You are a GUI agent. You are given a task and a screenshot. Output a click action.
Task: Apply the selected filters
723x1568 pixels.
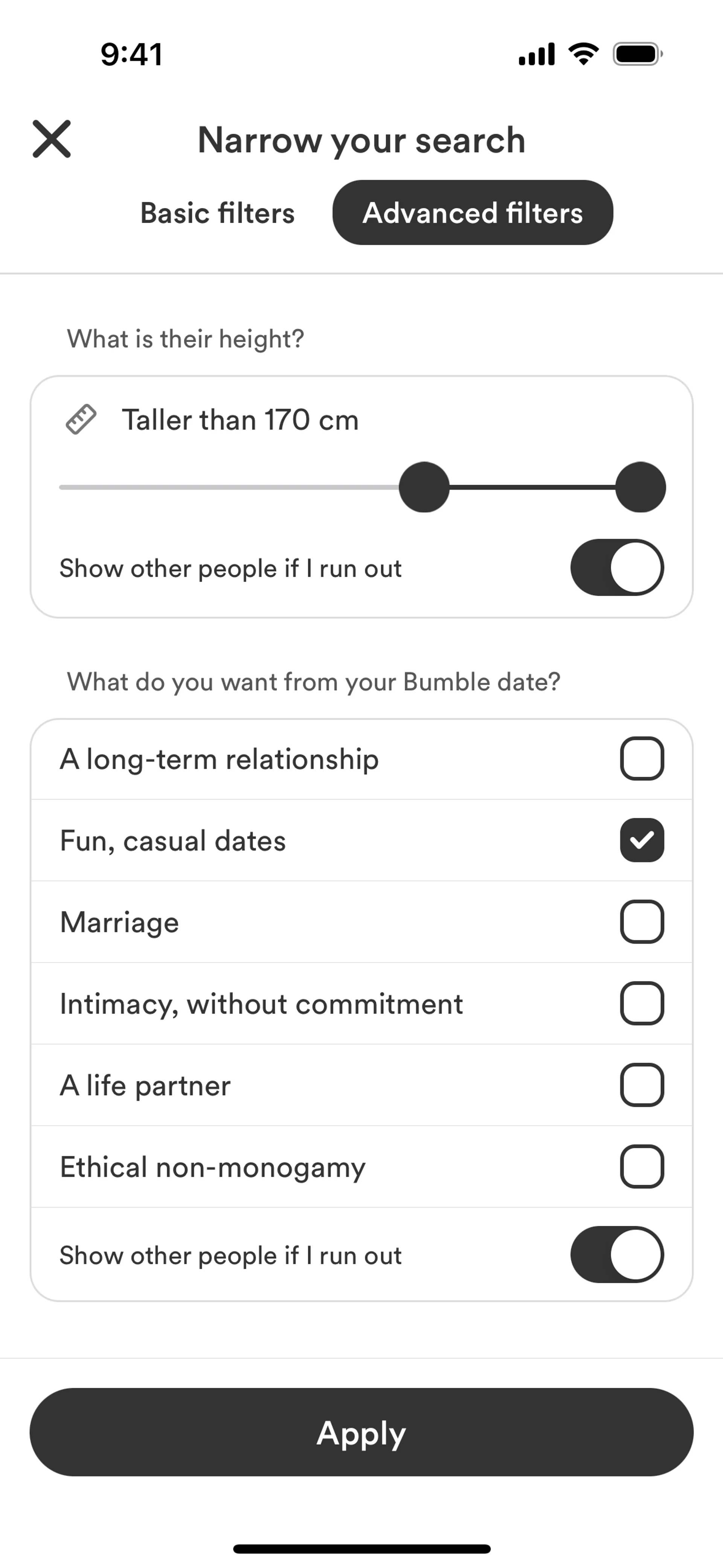point(361,1432)
